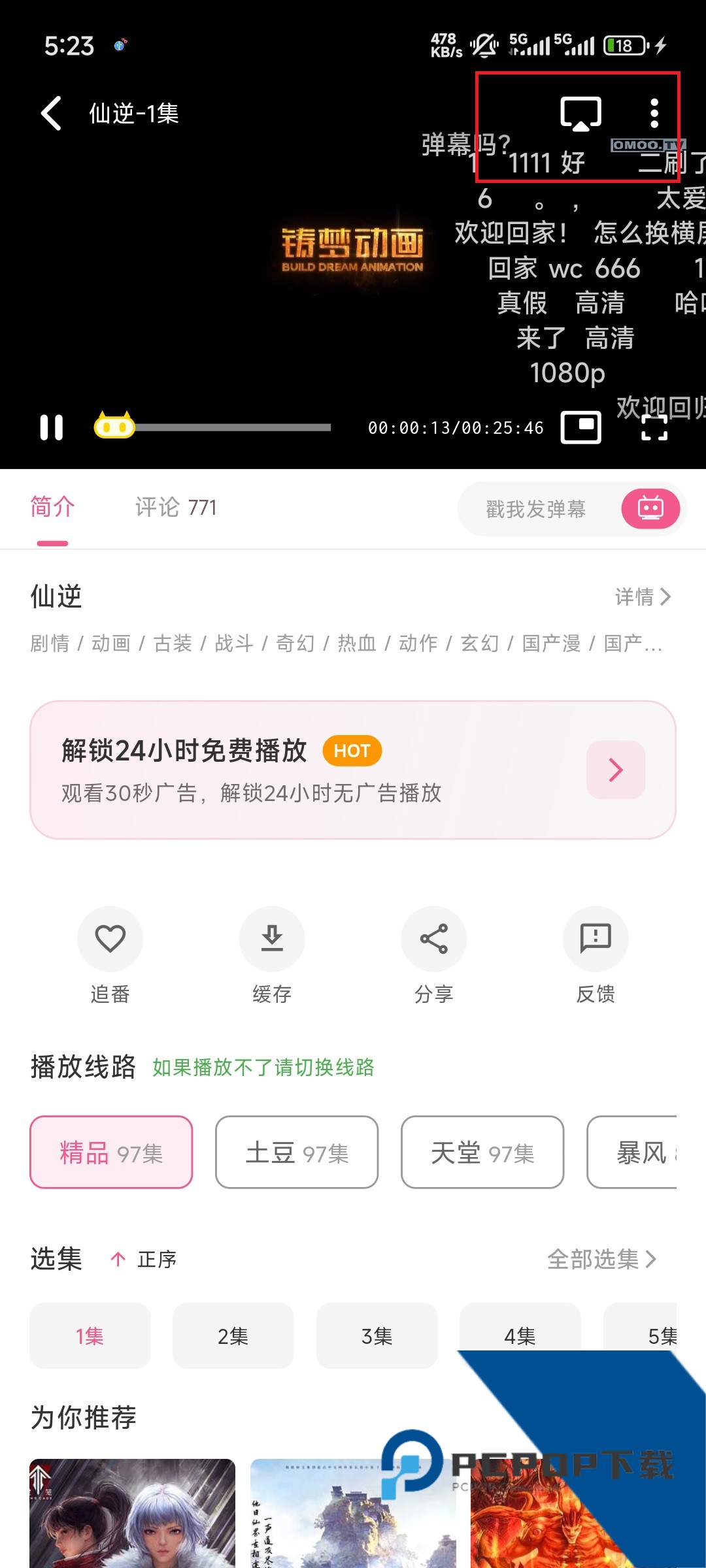Pause the playing video
Image resolution: width=706 pixels, height=1568 pixels.
pos(51,428)
